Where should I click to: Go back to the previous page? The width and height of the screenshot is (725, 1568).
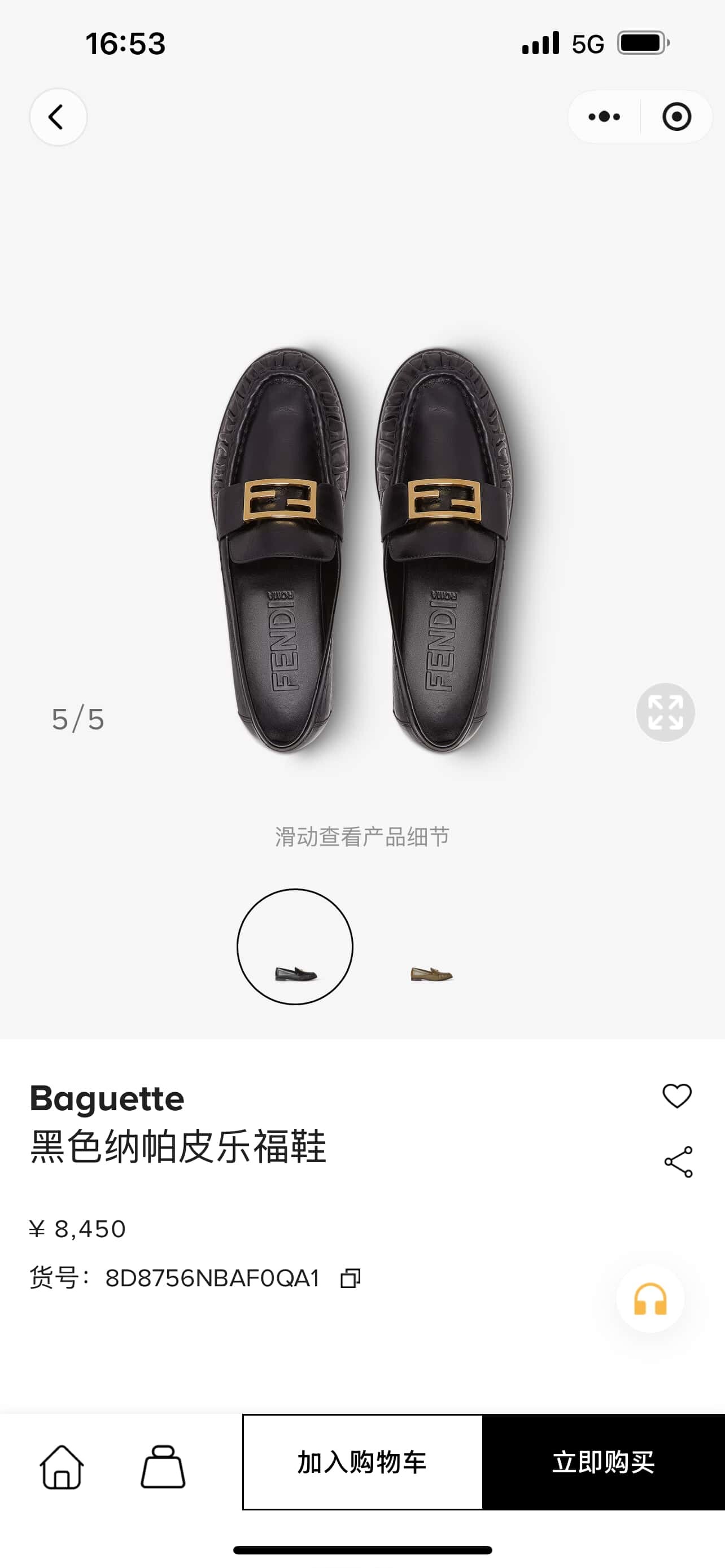tap(58, 117)
